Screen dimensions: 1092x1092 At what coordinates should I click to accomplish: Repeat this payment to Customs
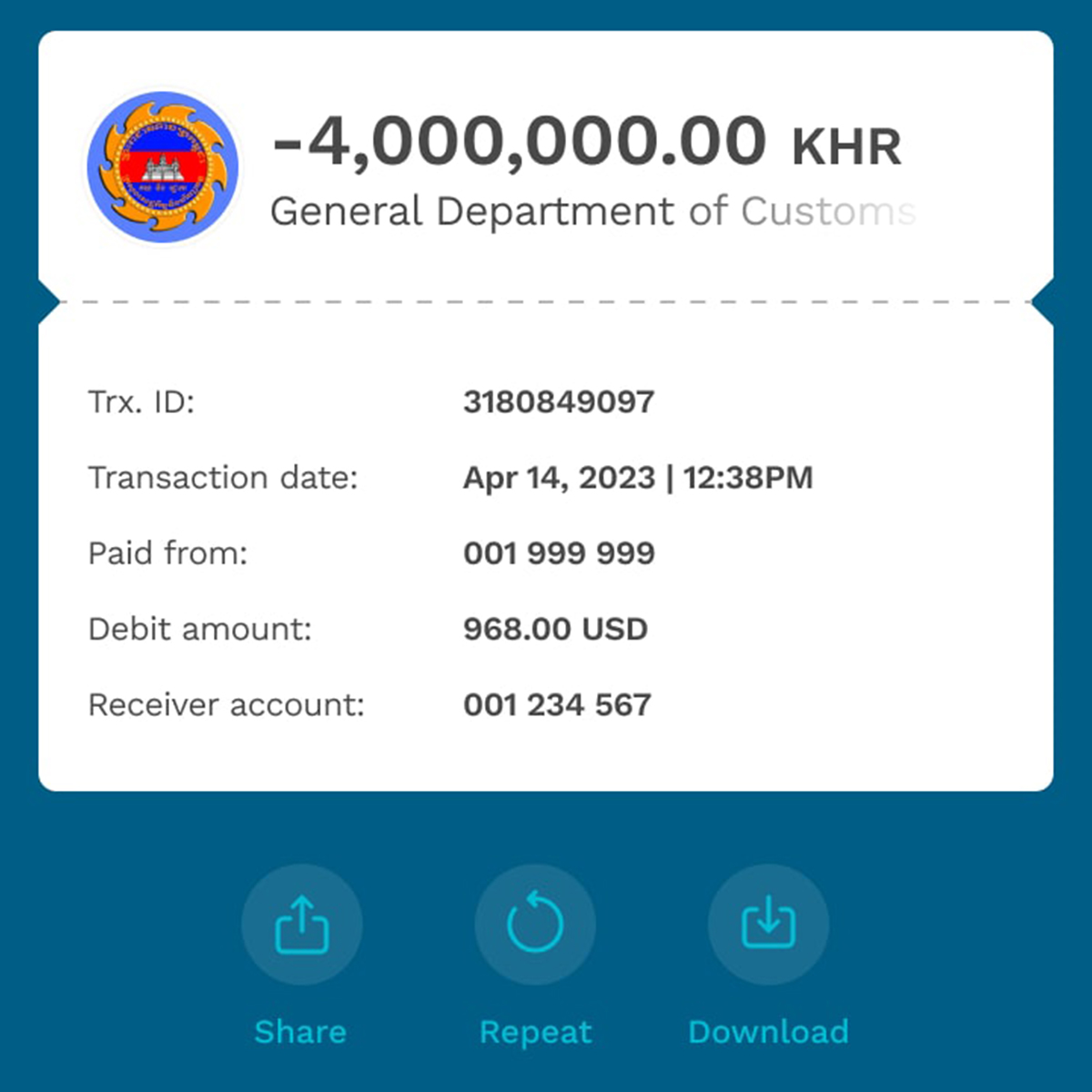click(x=535, y=925)
